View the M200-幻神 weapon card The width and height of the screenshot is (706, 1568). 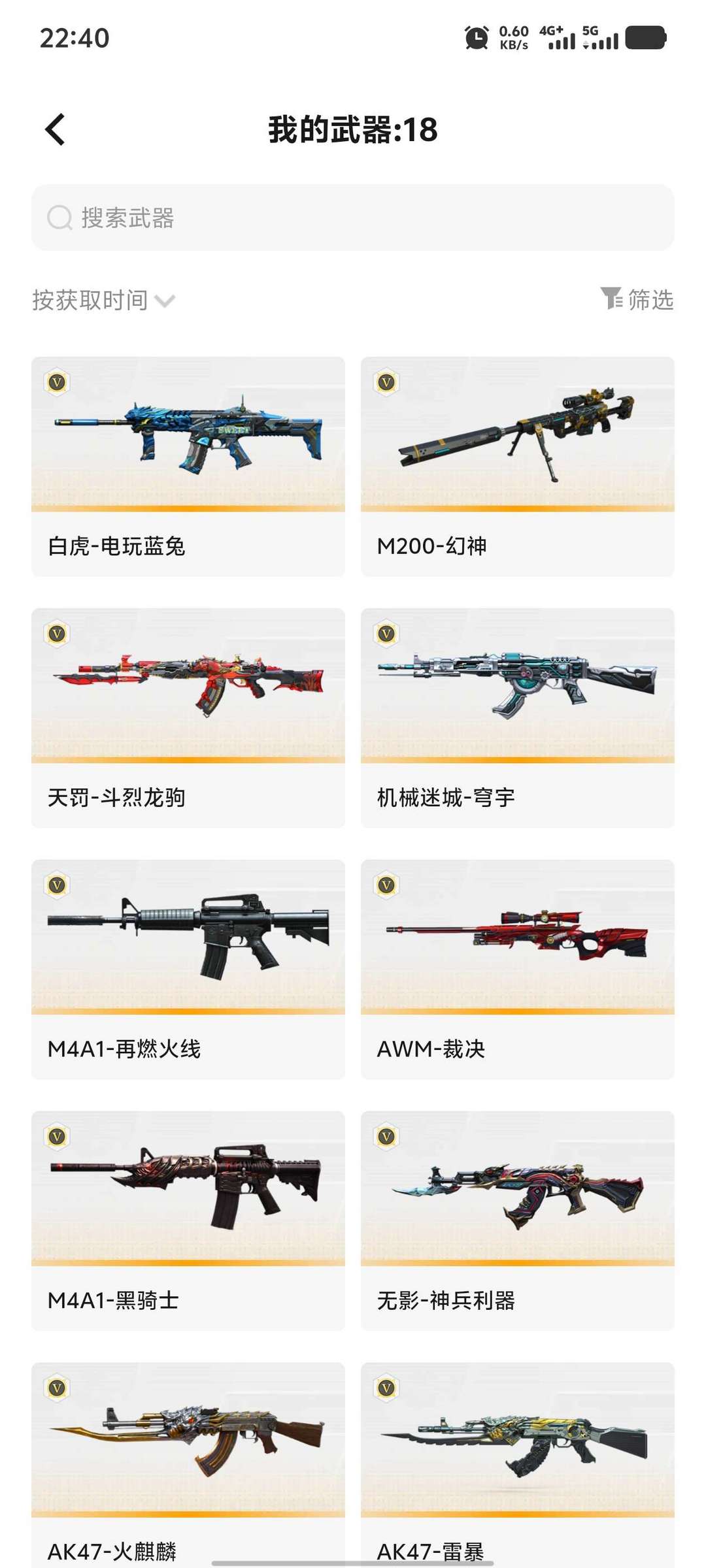[x=517, y=466]
